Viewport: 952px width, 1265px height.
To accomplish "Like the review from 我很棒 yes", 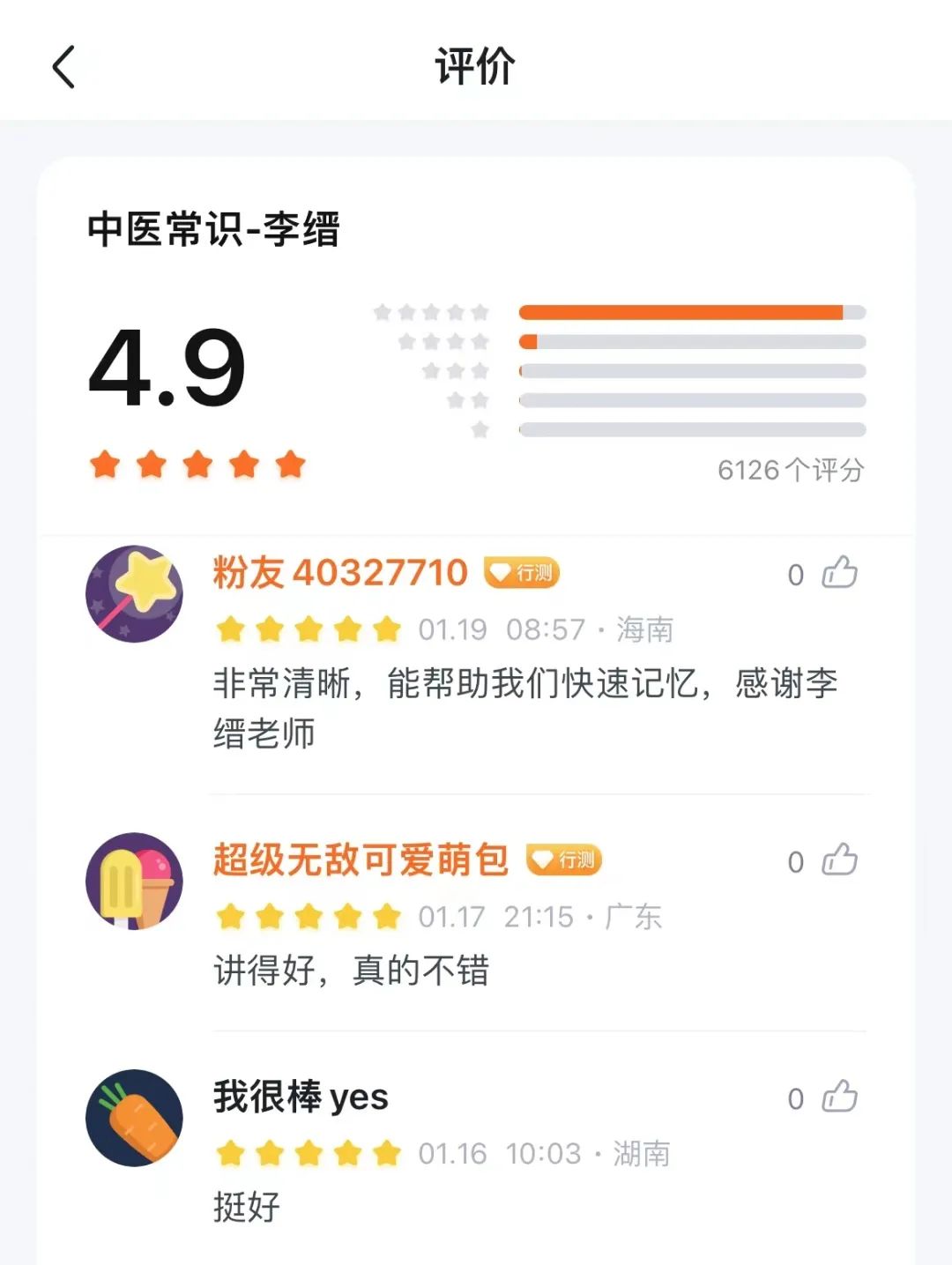I will tap(839, 1098).
